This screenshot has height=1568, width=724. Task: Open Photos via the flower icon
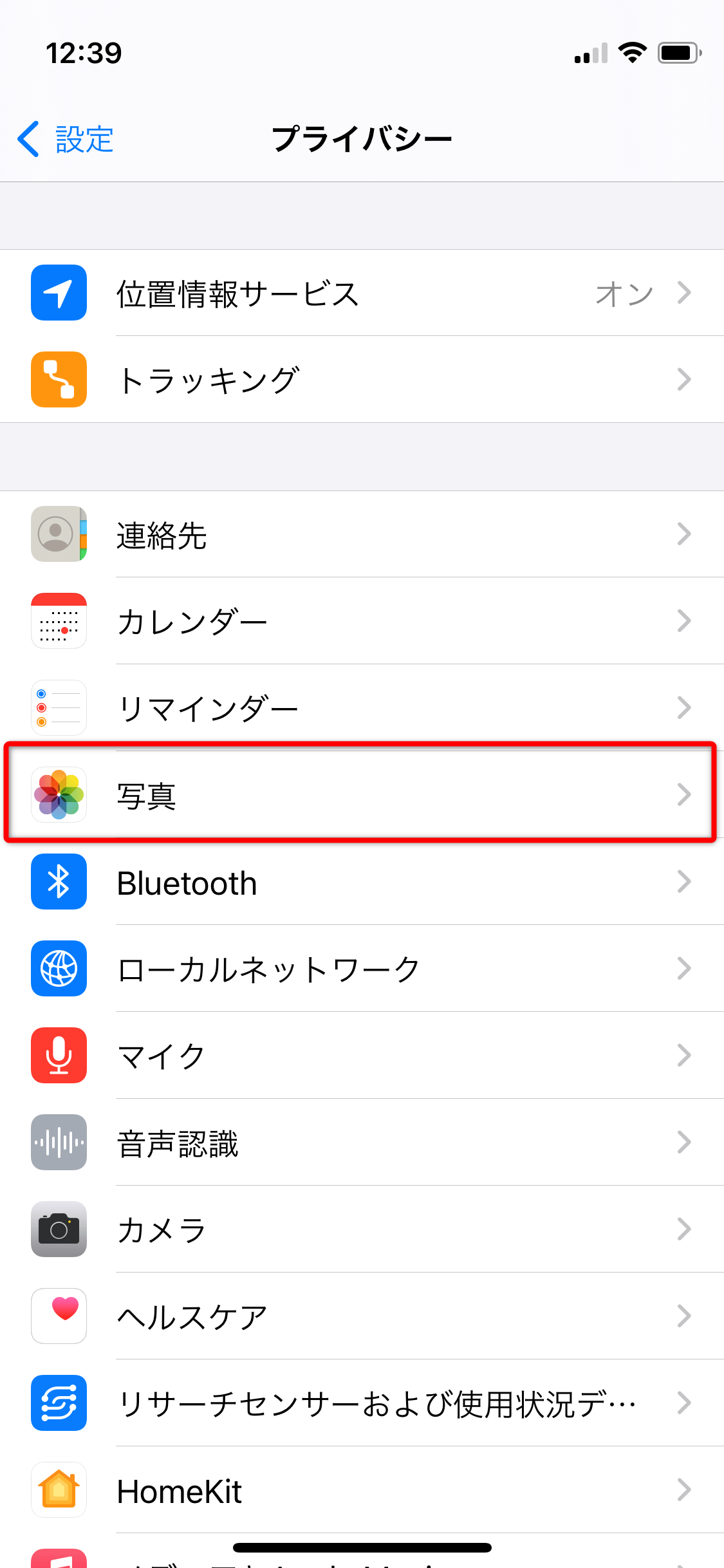pos(58,795)
